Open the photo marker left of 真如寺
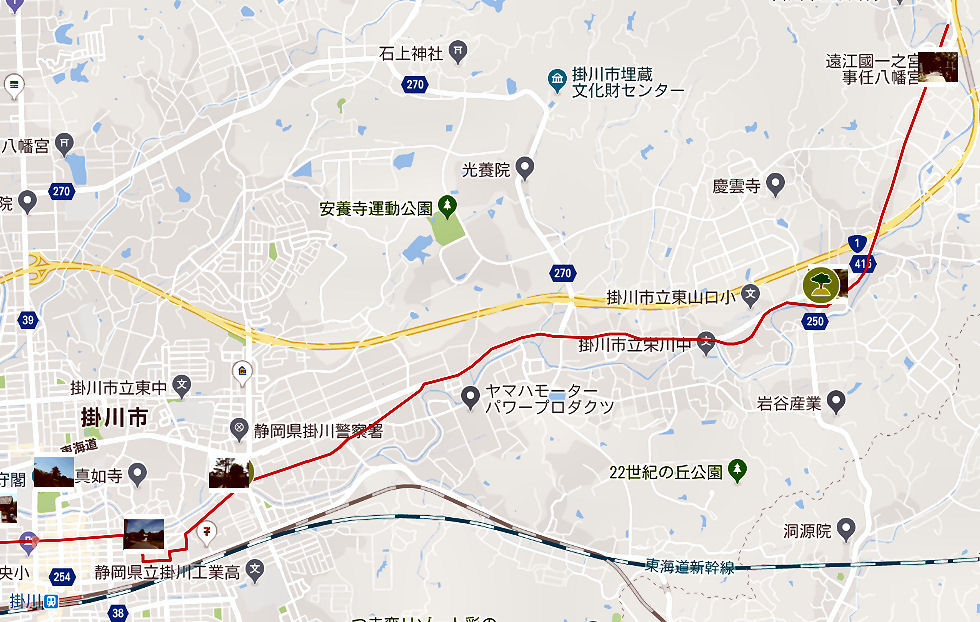 pos(52,472)
